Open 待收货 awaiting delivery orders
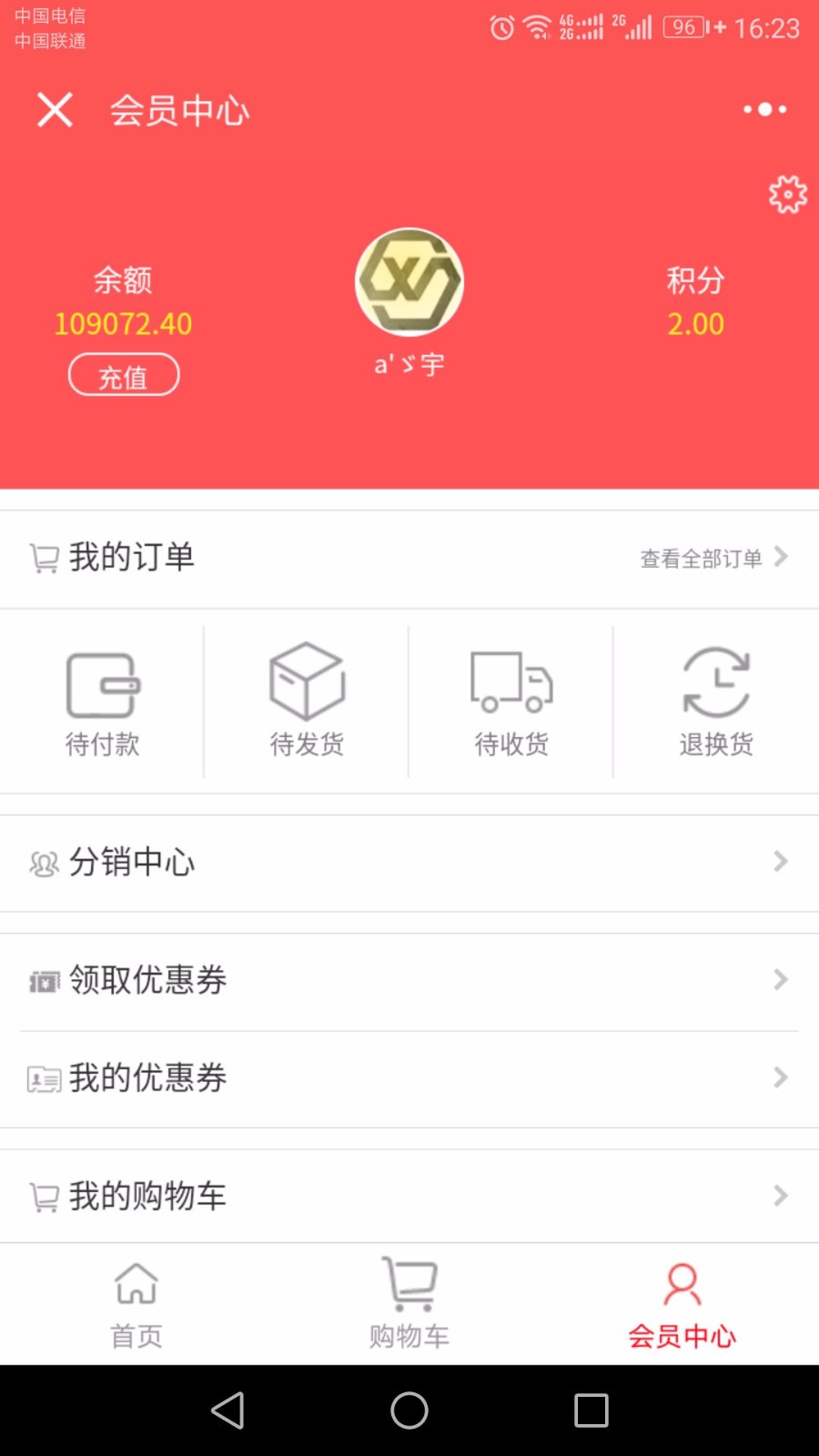The height and width of the screenshot is (1456, 819). tap(511, 703)
